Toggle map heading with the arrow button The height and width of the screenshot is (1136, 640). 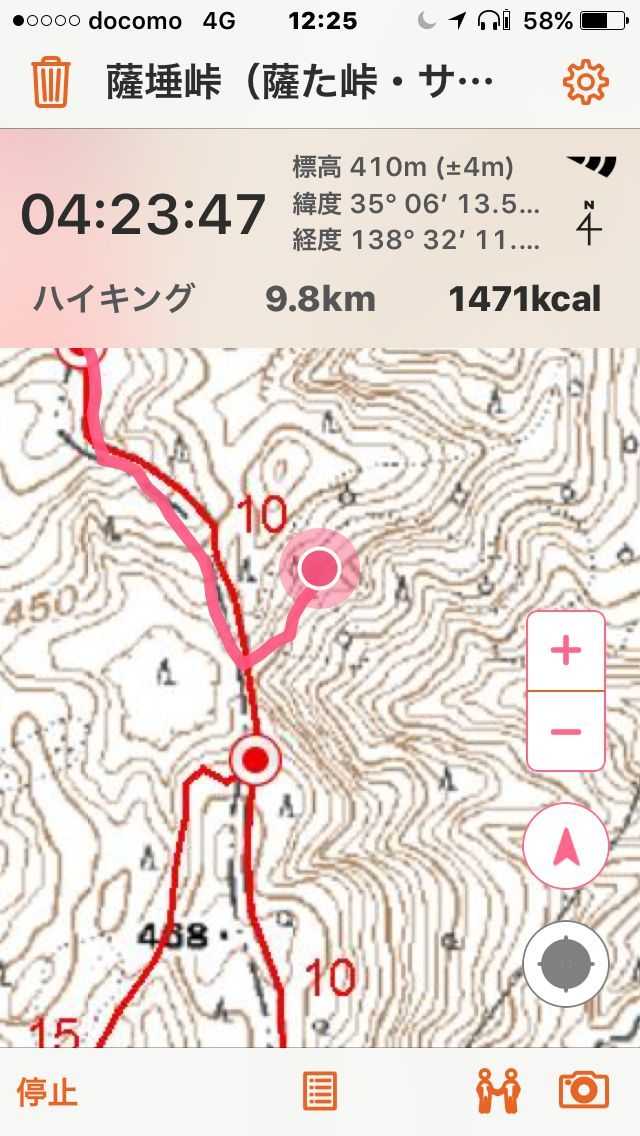pos(566,845)
